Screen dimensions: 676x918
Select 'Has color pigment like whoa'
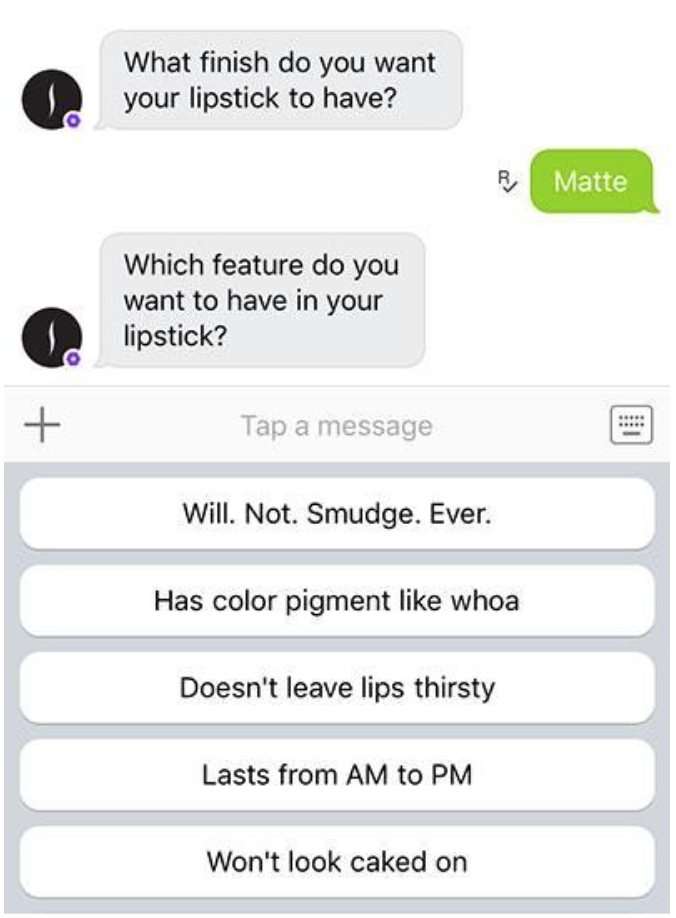pyautogui.click(x=337, y=601)
